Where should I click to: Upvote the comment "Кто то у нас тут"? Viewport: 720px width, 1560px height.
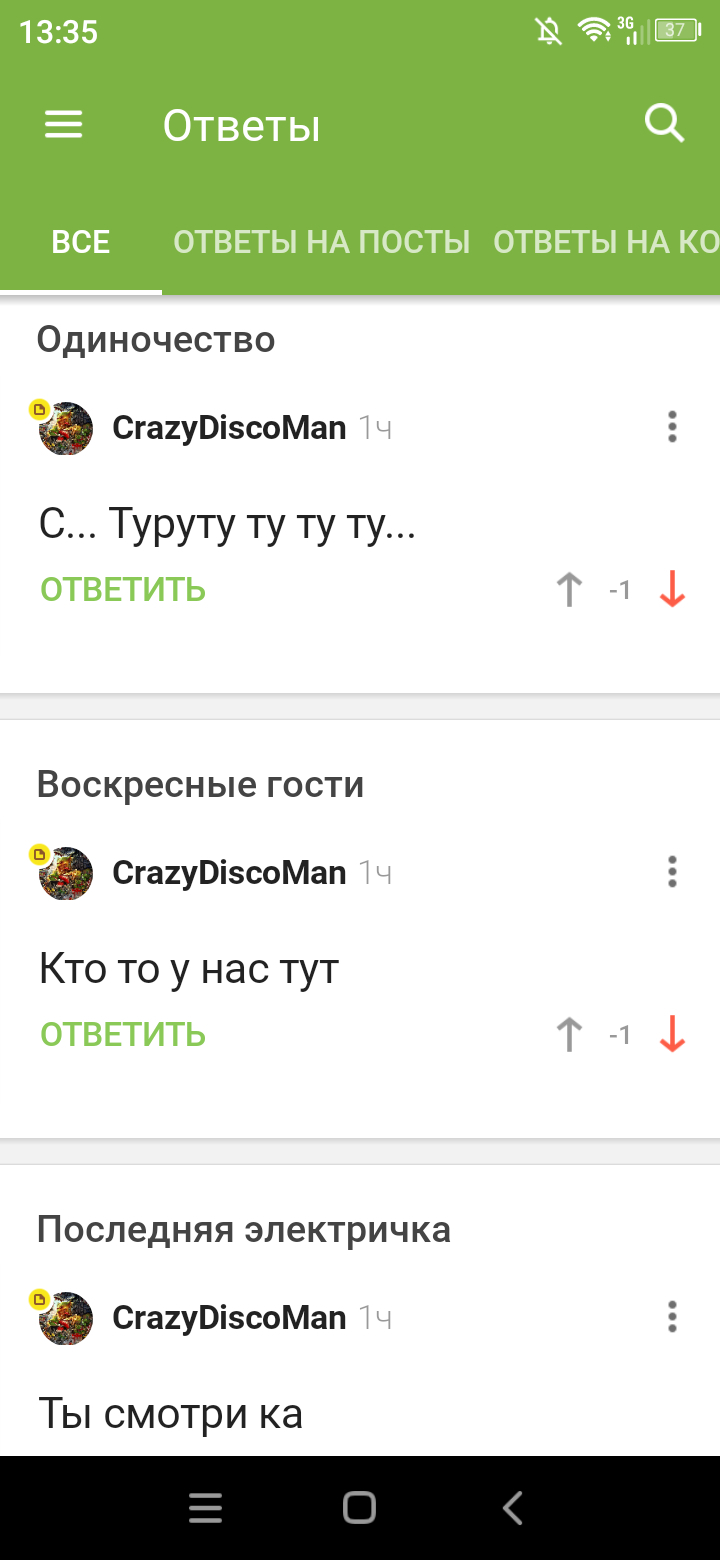coord(569,1035)
